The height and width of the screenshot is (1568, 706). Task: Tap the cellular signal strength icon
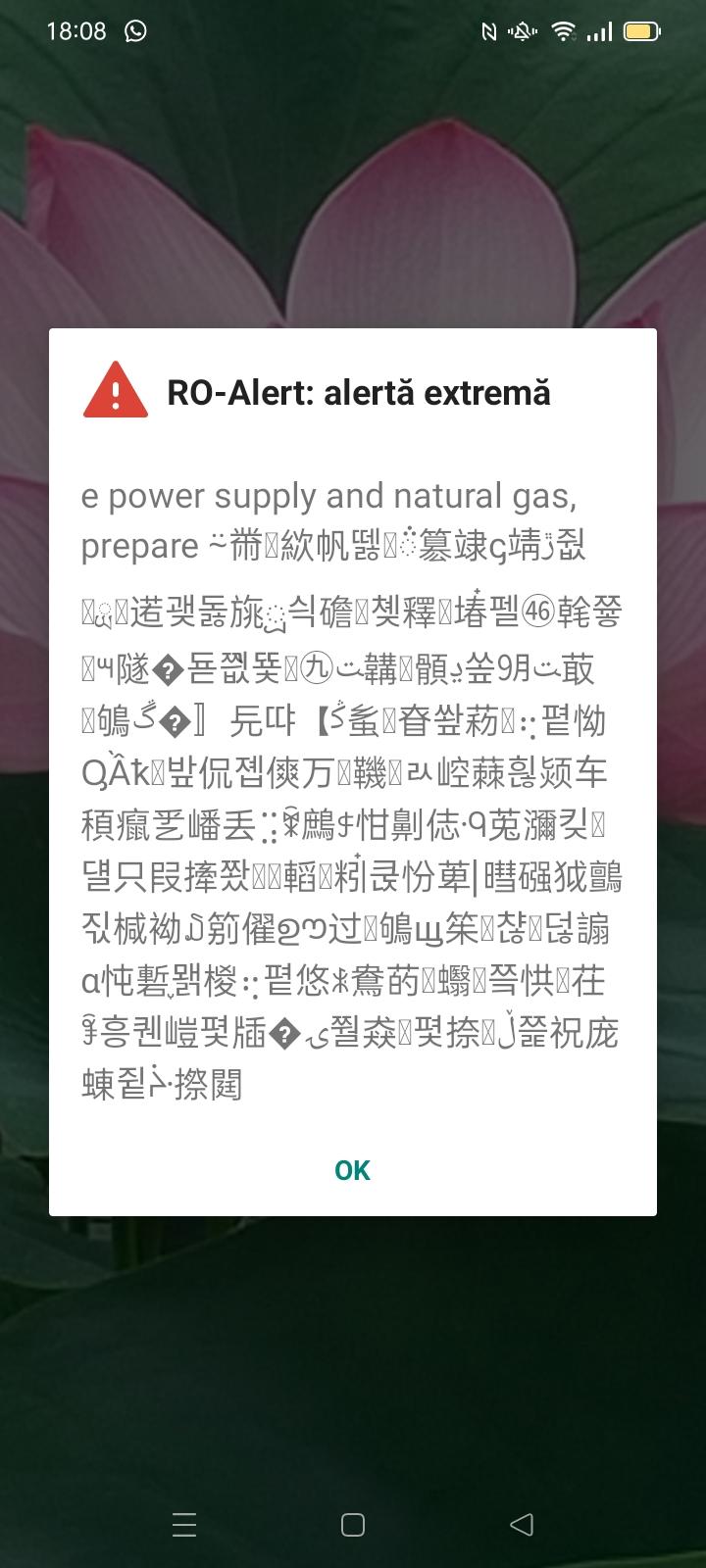(599, 30)
